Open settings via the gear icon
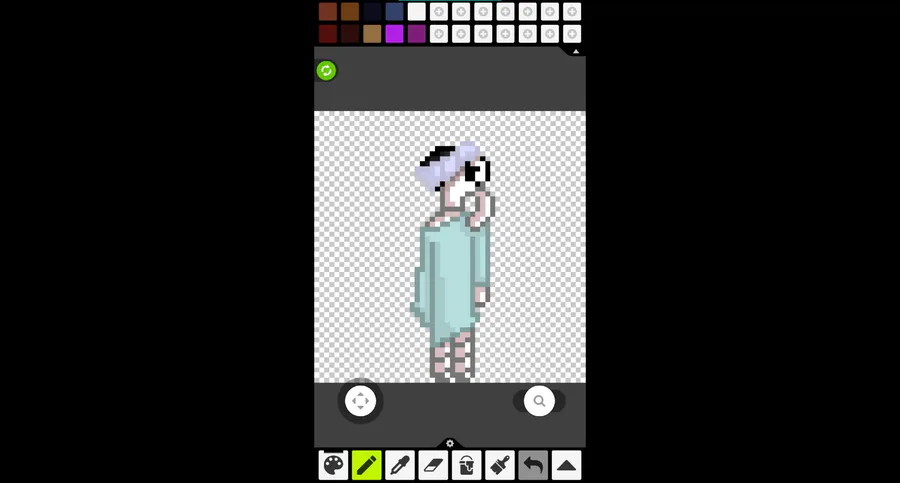Screen dimensions: 900x483 click(x=450, y=443)
